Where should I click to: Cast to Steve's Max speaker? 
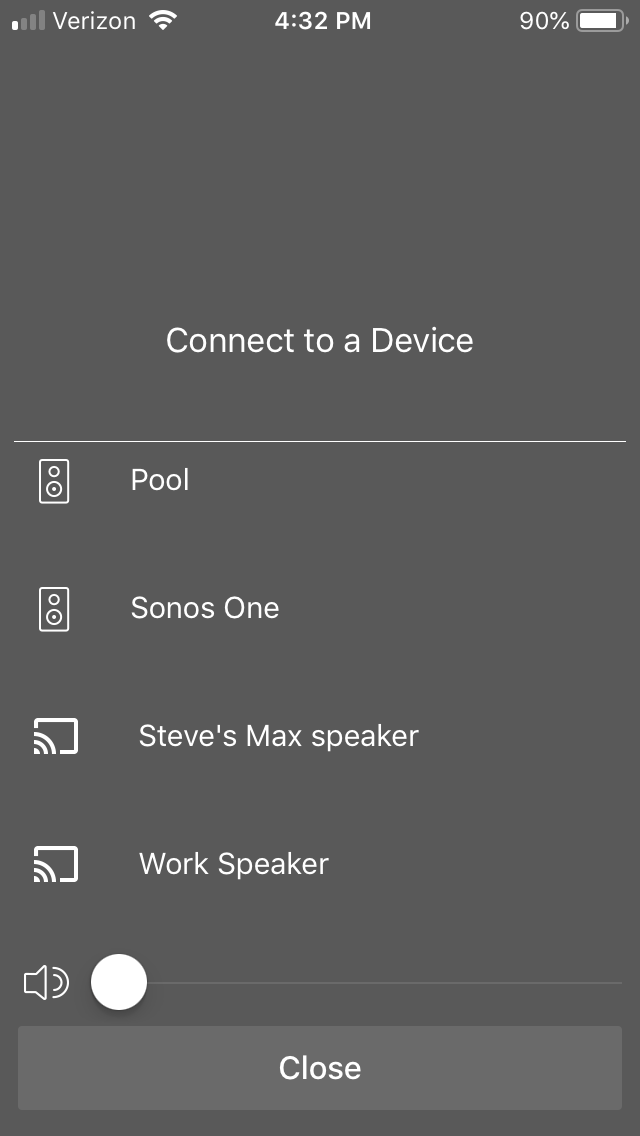click(x=320, y=736)
